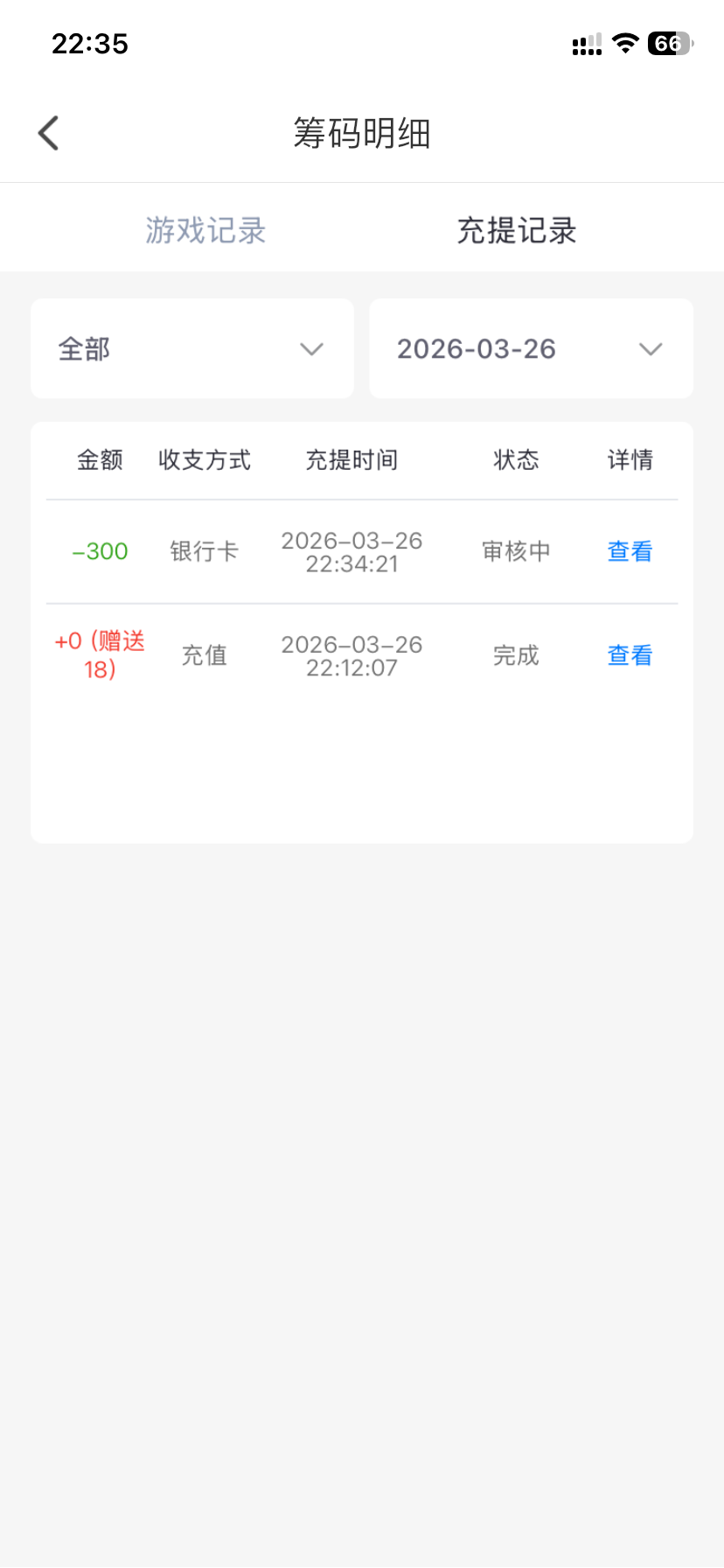Viewport: 724px width, 1568px height.
Task: Click the back arrow to leave 筹码明细
Action: click(x=48, y=132)
